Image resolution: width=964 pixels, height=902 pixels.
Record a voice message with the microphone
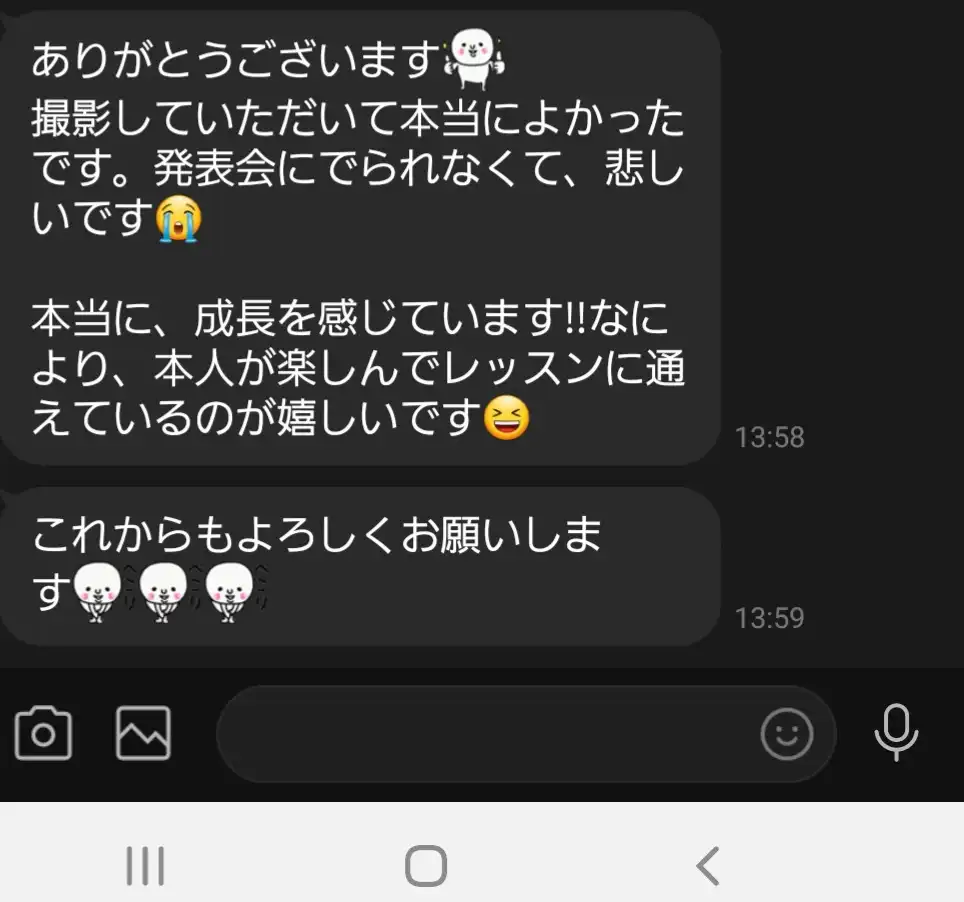[x=896, y=733]
